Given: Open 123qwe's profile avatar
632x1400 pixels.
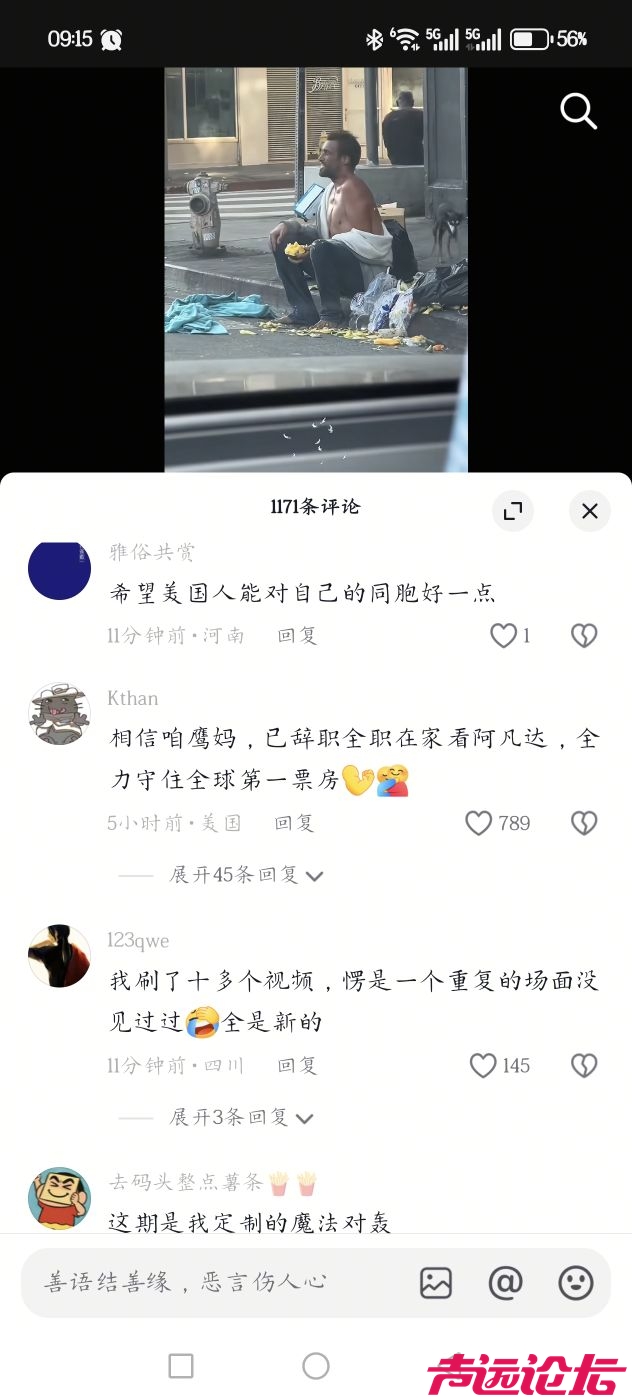Looking at the screenshot, I should pyautogui.click(x=60, y=956).
